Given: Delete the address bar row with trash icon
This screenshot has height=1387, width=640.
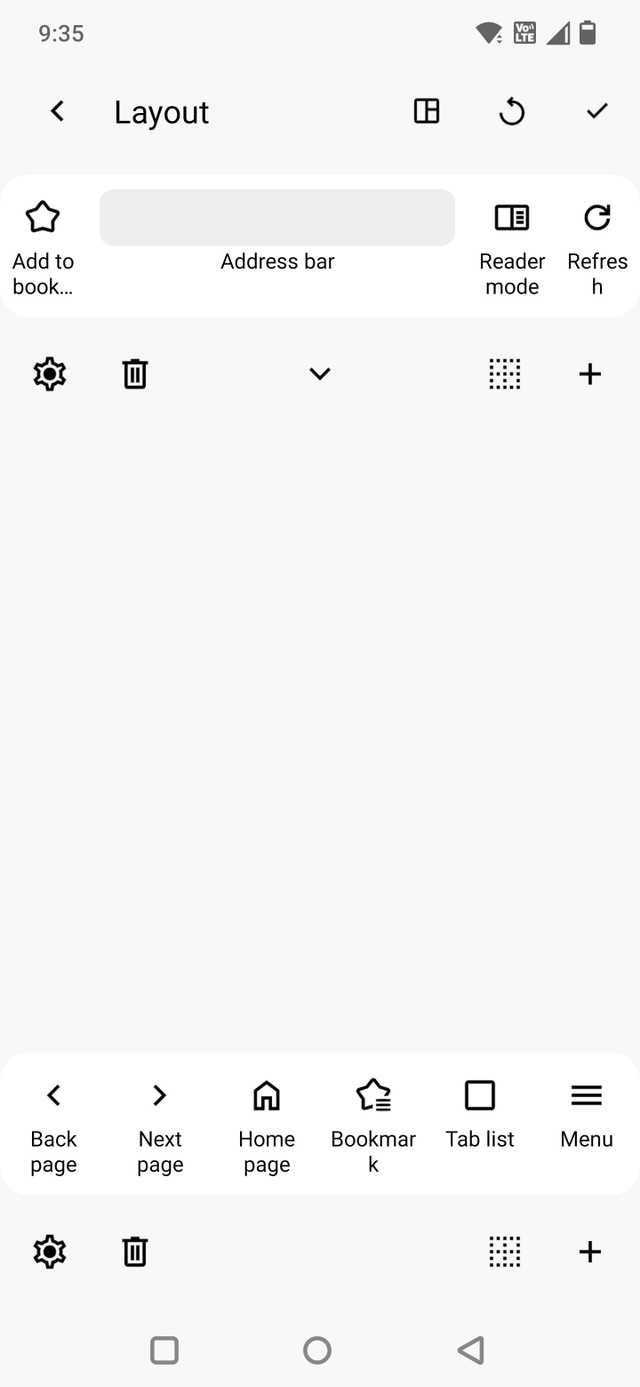Looking at the screenshot, I should (135, 374).
